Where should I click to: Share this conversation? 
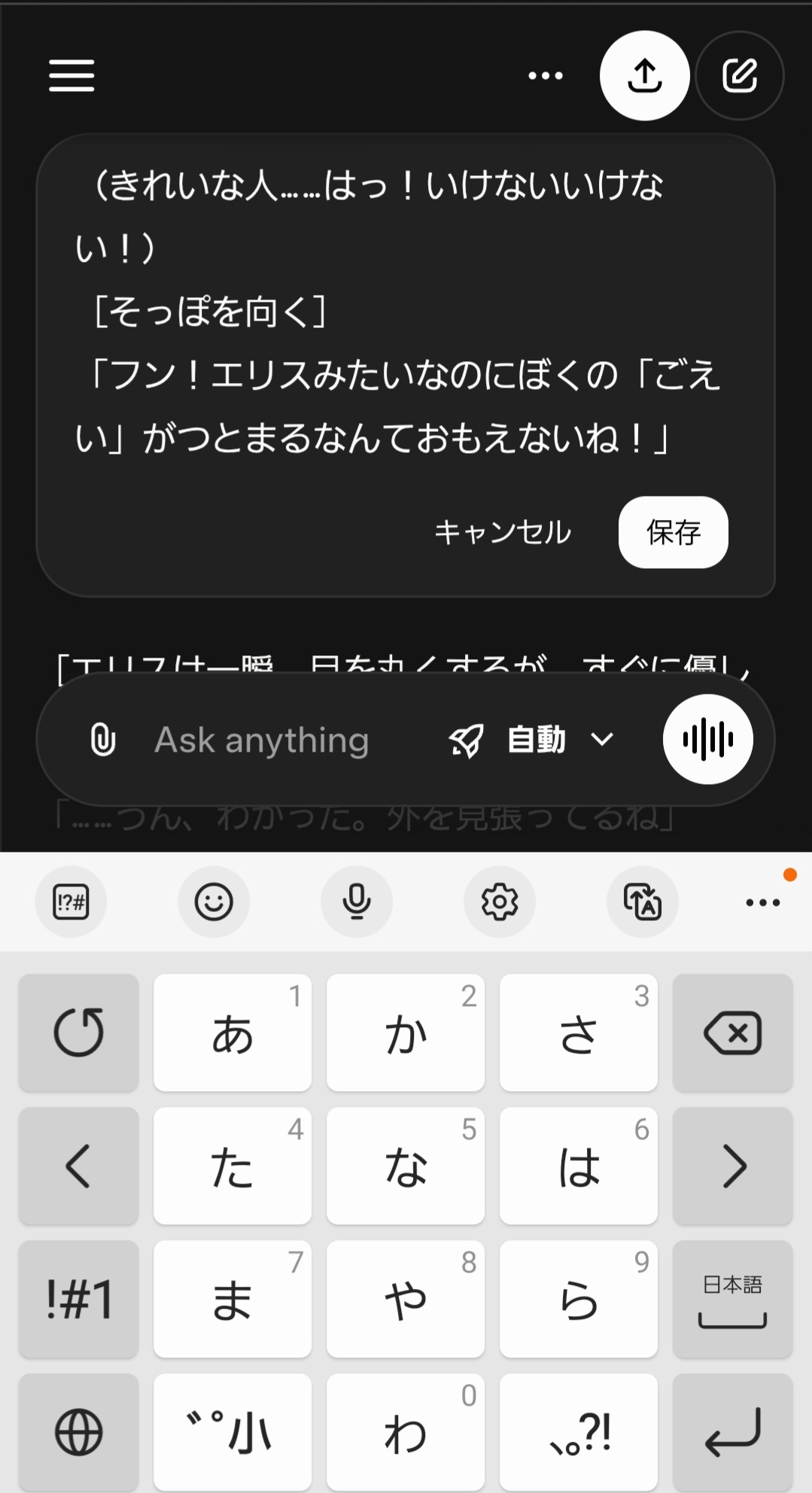[644, 75]
